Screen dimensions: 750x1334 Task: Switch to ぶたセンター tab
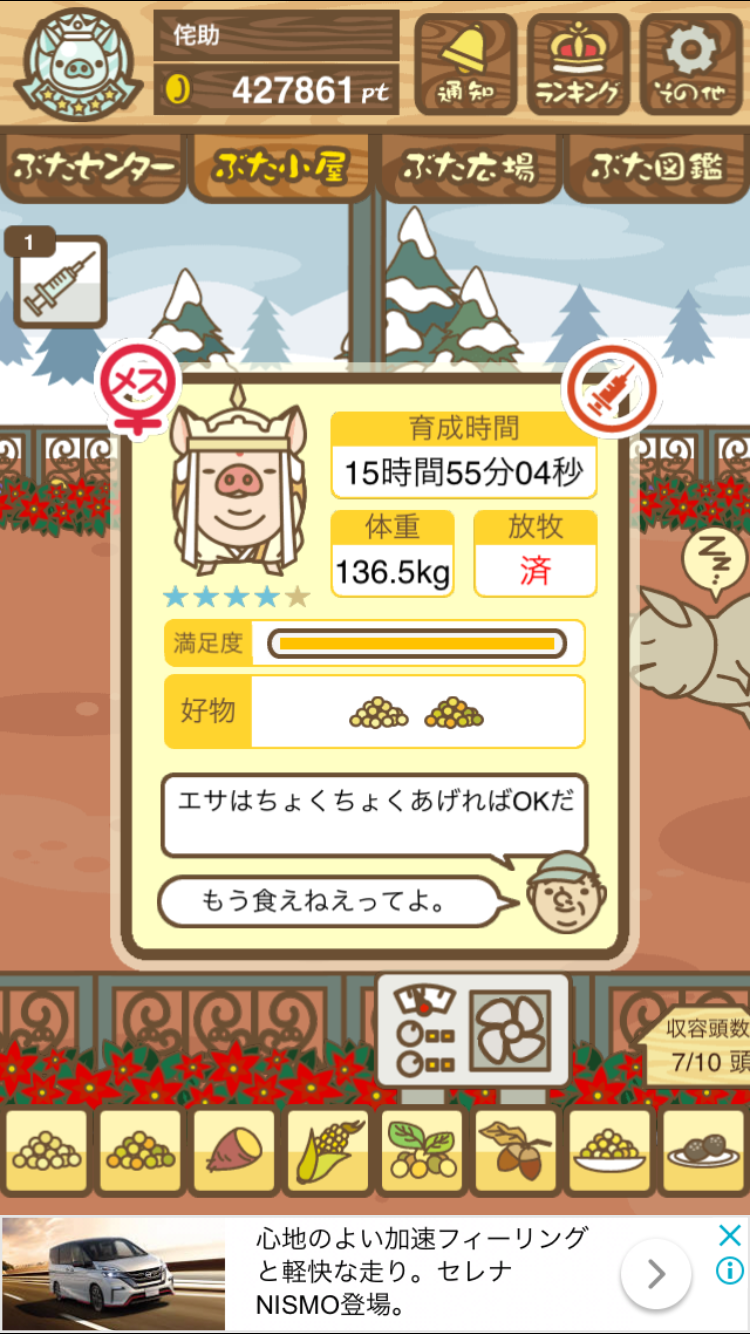click(x=94, y=167)
